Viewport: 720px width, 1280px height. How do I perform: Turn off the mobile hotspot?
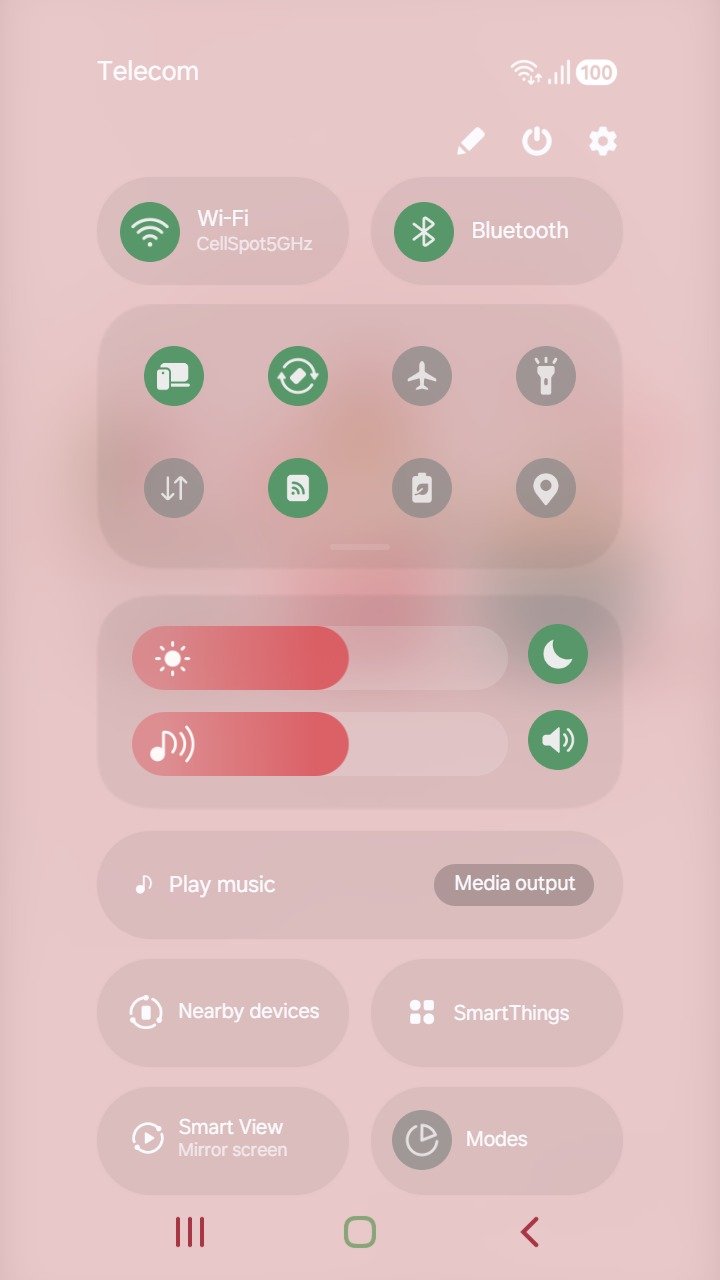pos(298,488)
